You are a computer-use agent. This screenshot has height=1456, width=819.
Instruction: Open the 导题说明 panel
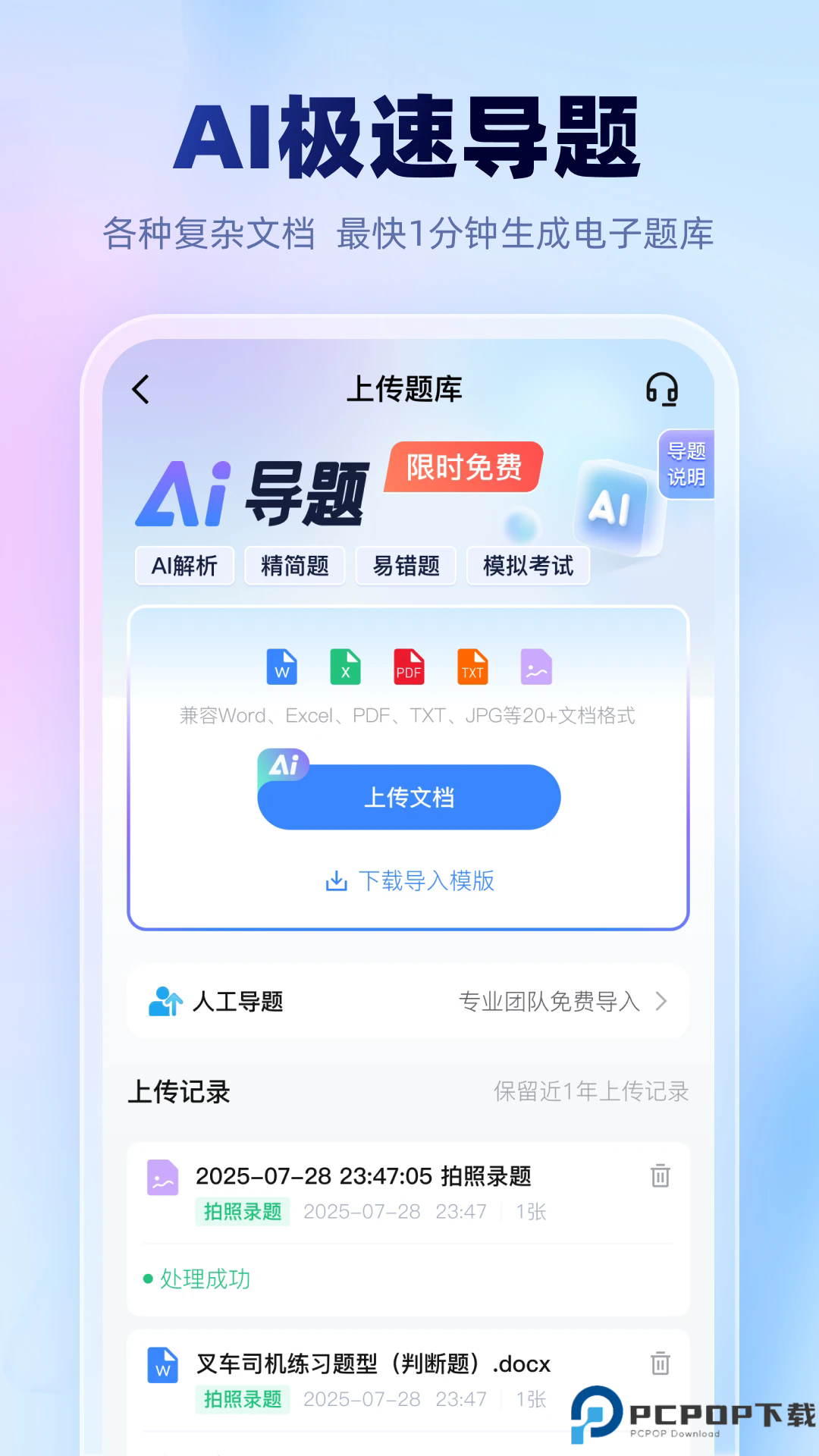coord(686,464)
